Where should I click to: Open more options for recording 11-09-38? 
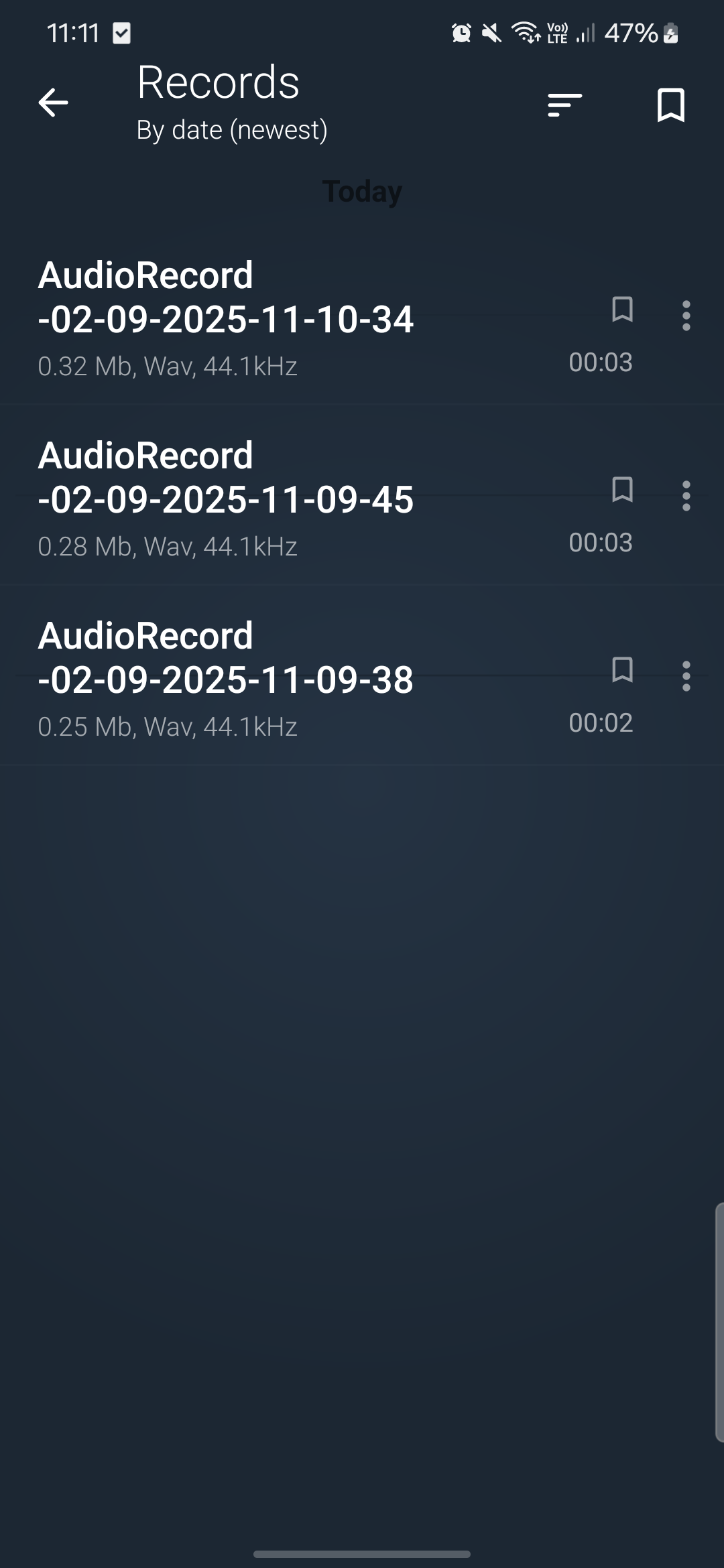[x=686, y=676]
